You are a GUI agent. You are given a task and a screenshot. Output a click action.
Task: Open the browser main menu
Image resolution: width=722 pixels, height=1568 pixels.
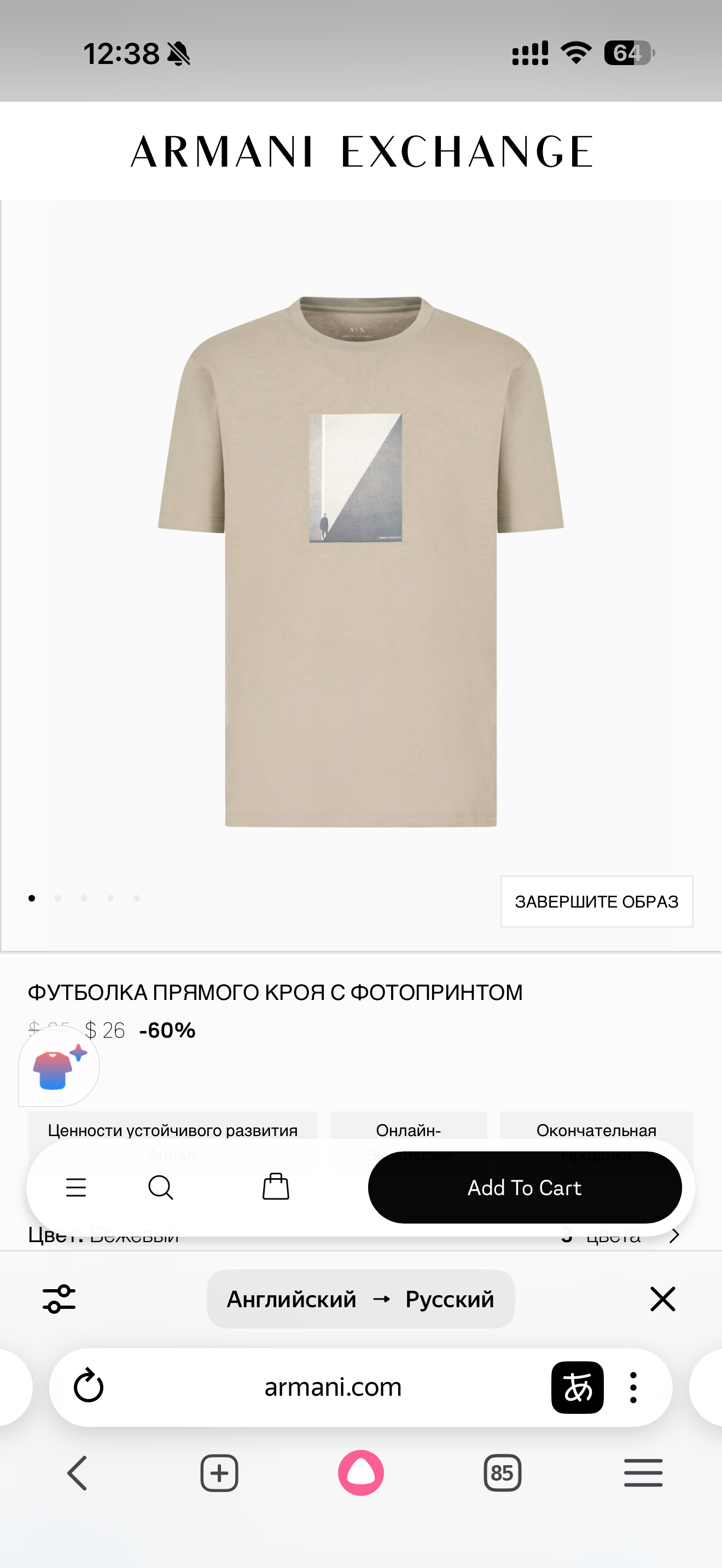643,1473
